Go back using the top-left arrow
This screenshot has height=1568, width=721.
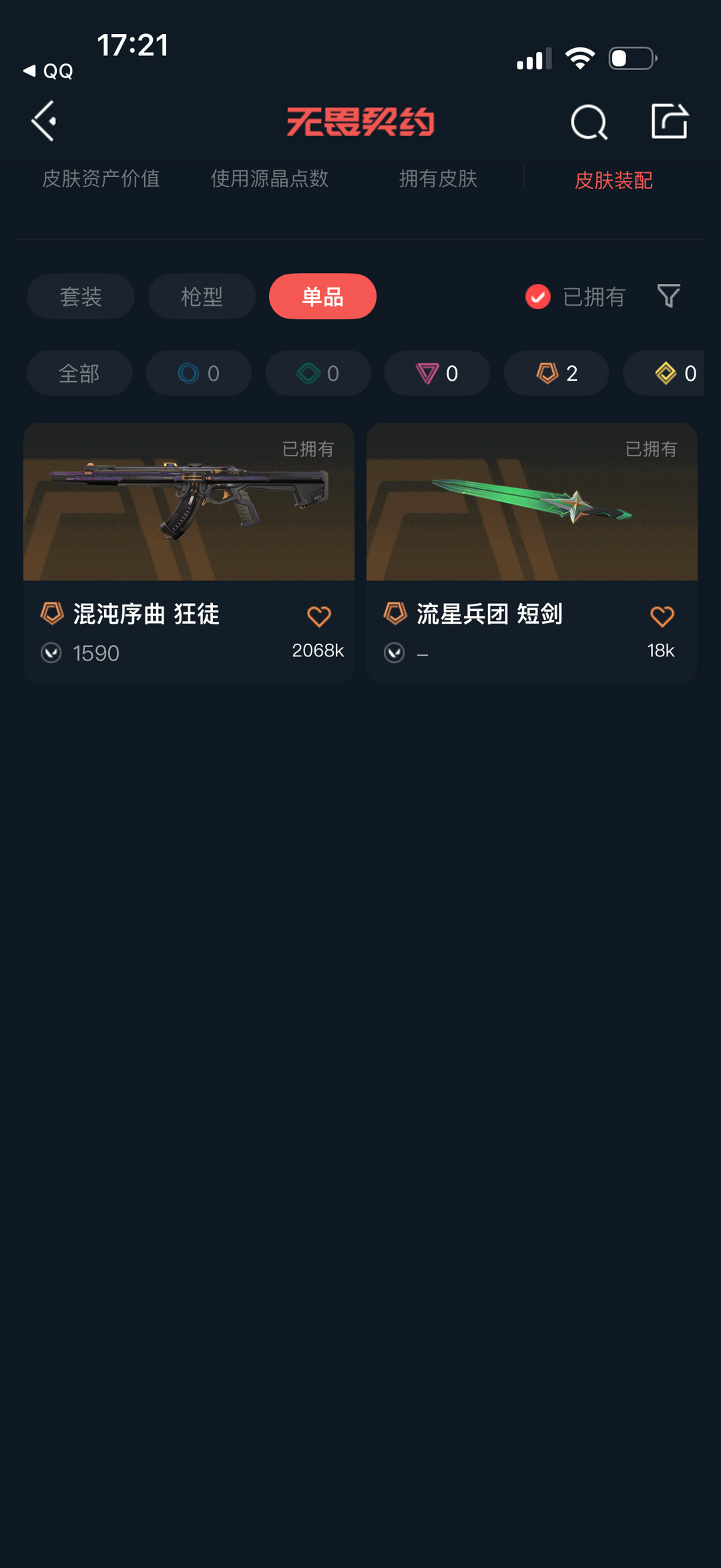point(44,122)
